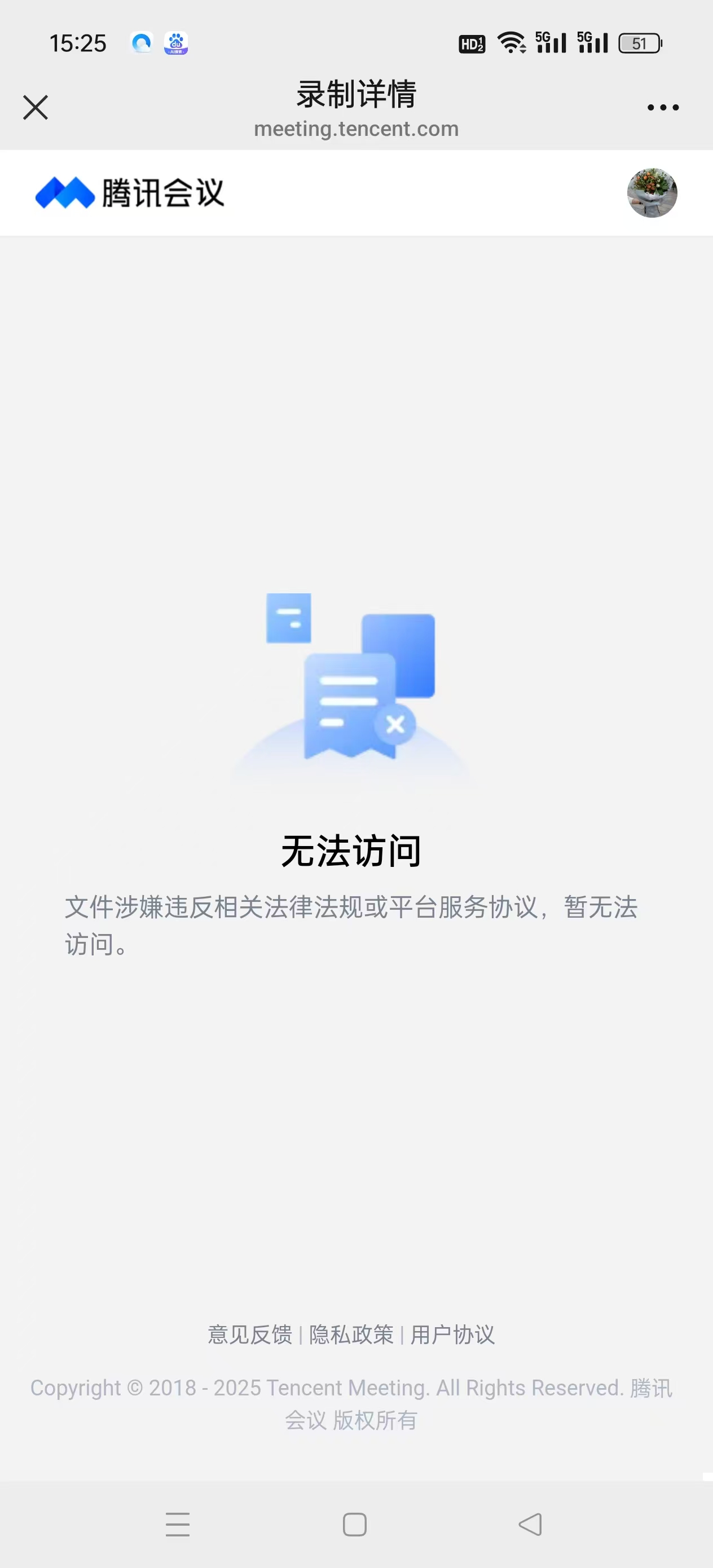Go back with the system back button
Screen dimensions: 713x1568
[530, 1524]
